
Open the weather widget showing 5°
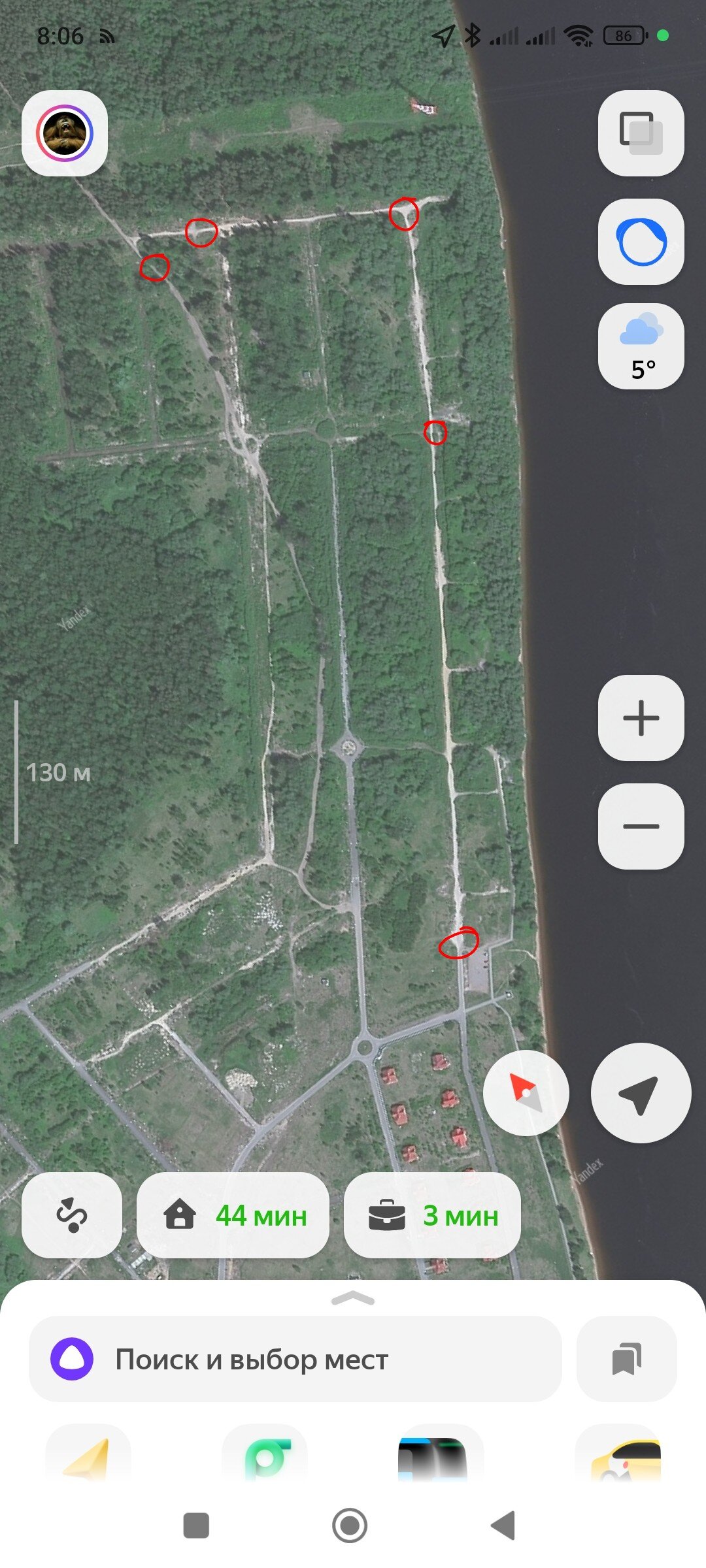641,346
